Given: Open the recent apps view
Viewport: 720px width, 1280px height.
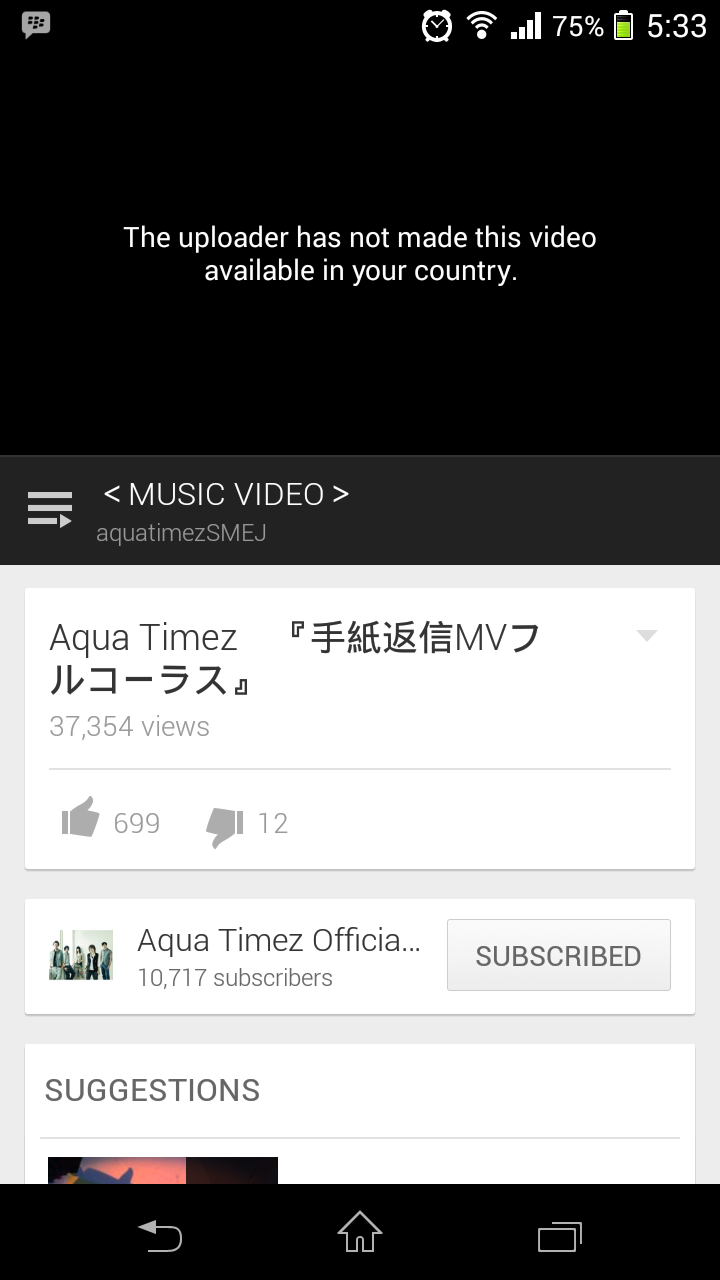Looking at the screenshot, I should pyautogui.click(x=559, y=1236).
